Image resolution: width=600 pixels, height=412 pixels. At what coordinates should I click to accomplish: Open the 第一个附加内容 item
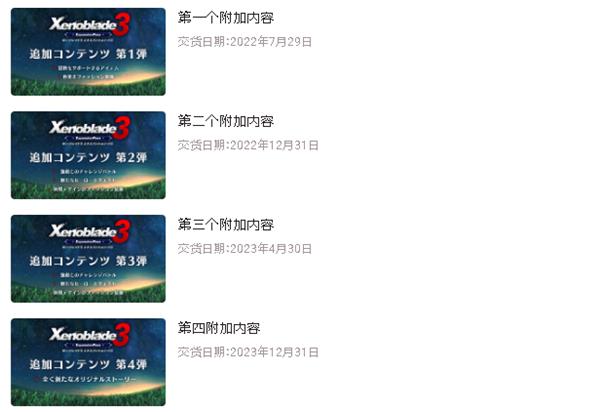tap(225, 18)
